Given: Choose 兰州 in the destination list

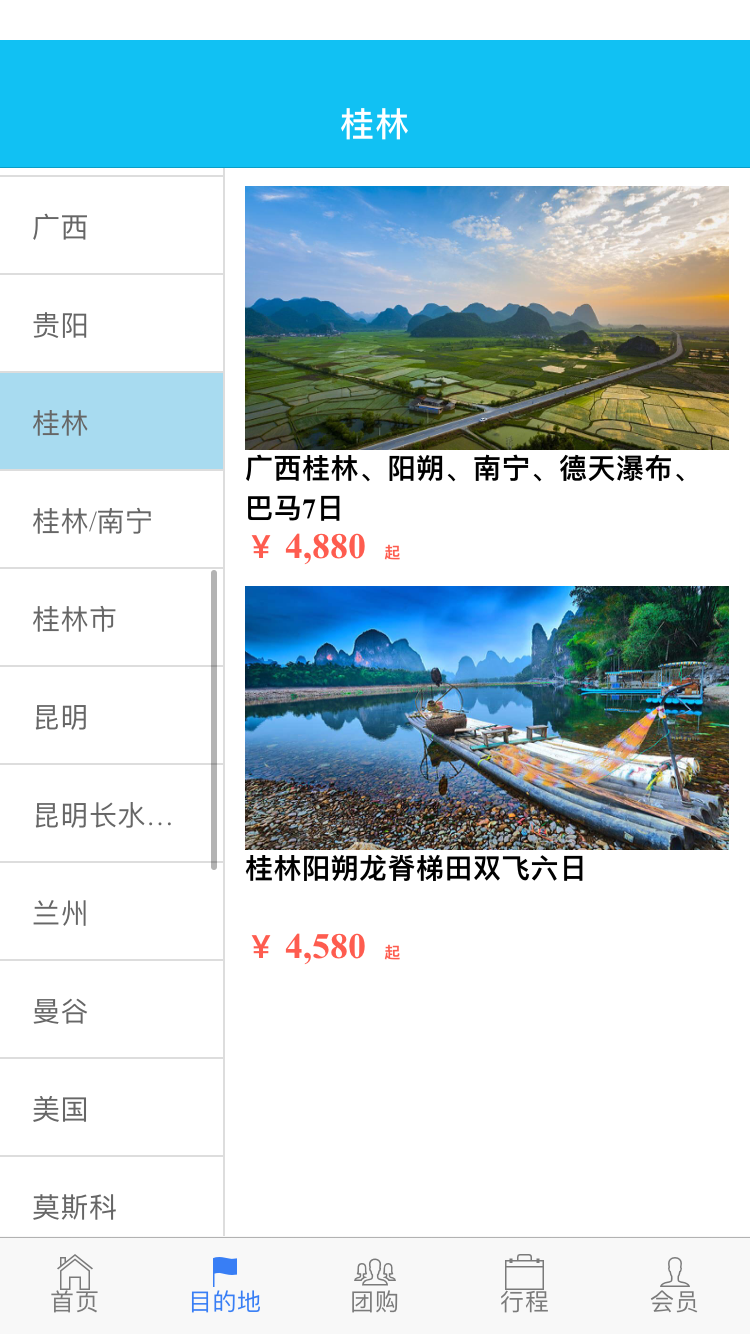Looking at the screenshot, I should click(x=110, y=913).
